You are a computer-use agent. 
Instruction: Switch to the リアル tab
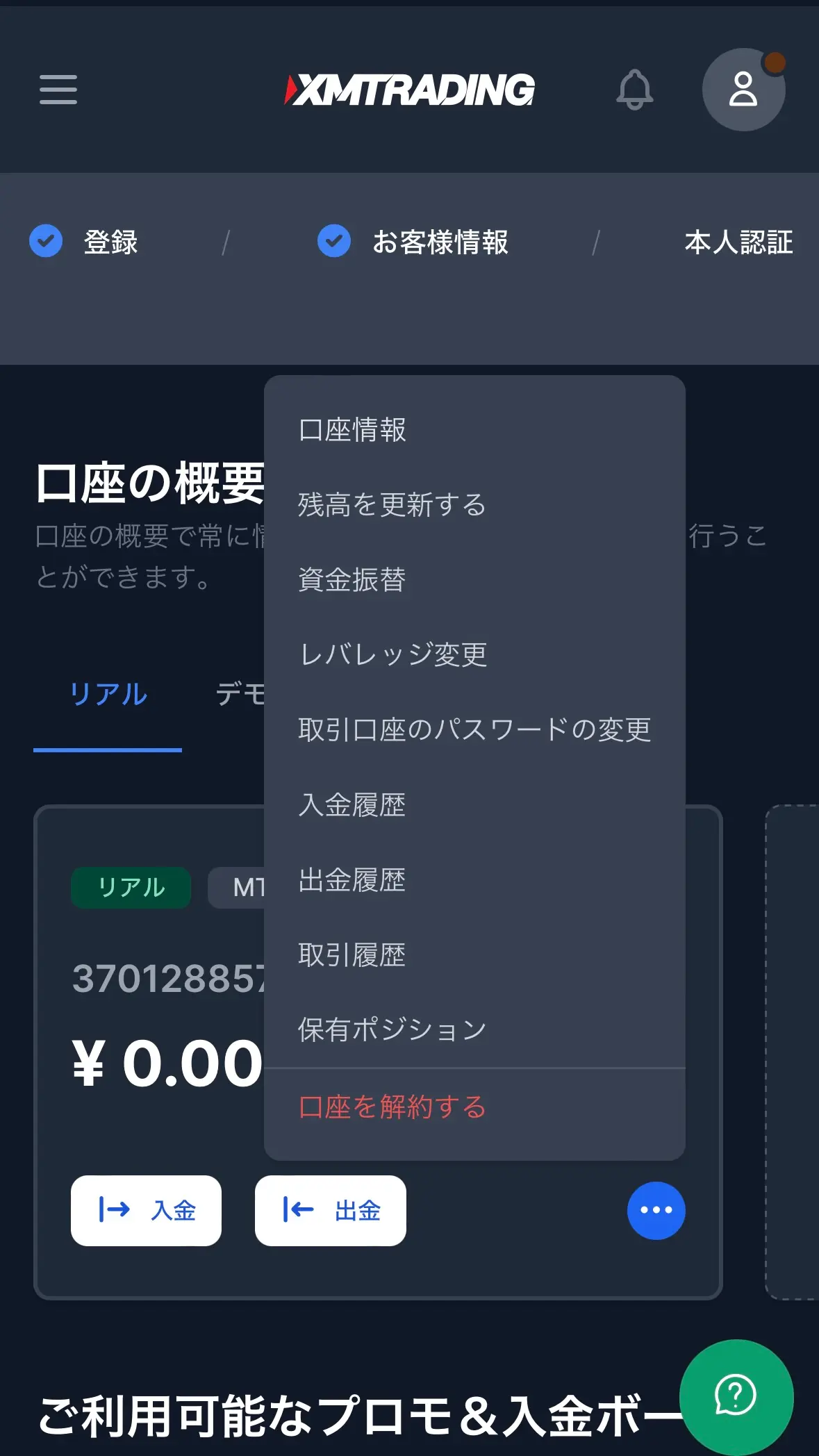click(x=108, y=695)
